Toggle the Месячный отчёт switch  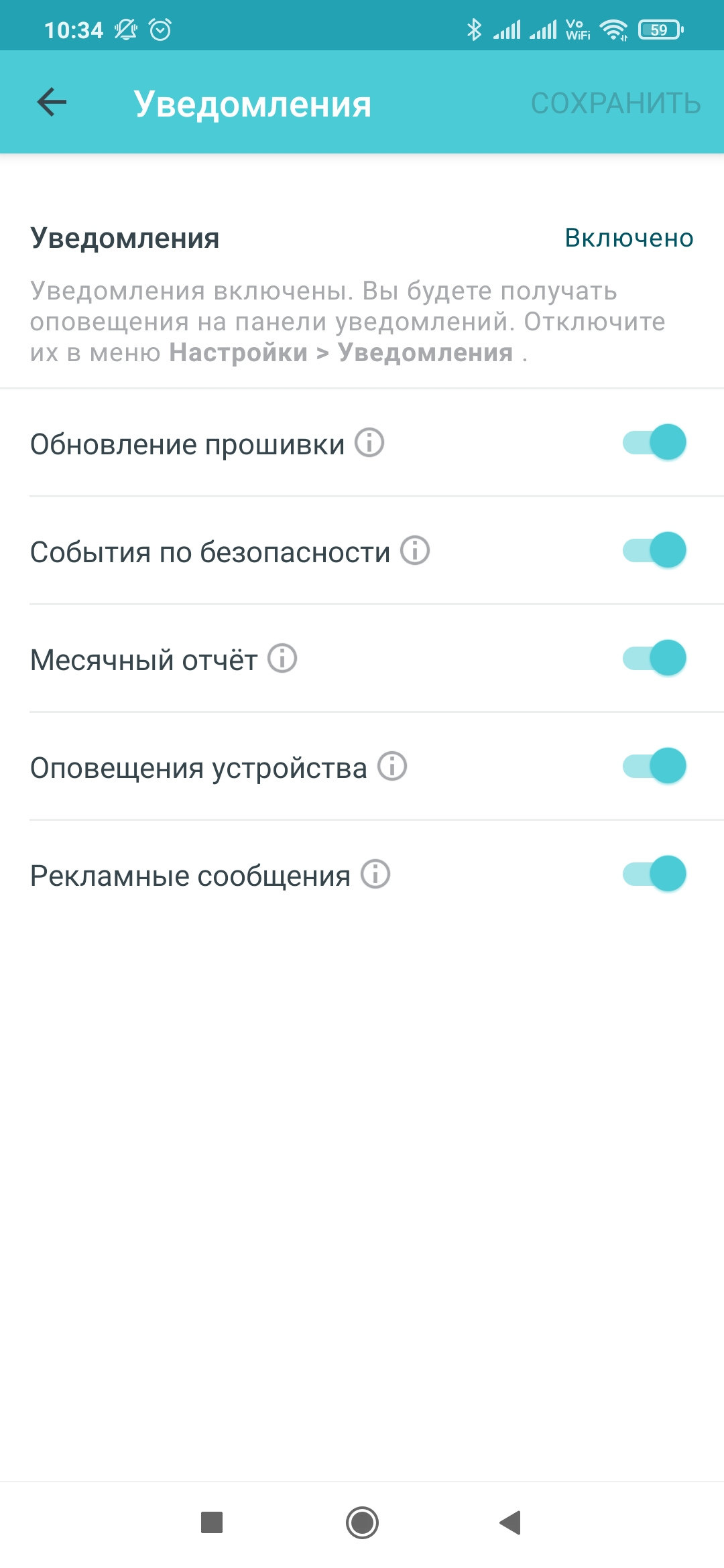(654, 658)
